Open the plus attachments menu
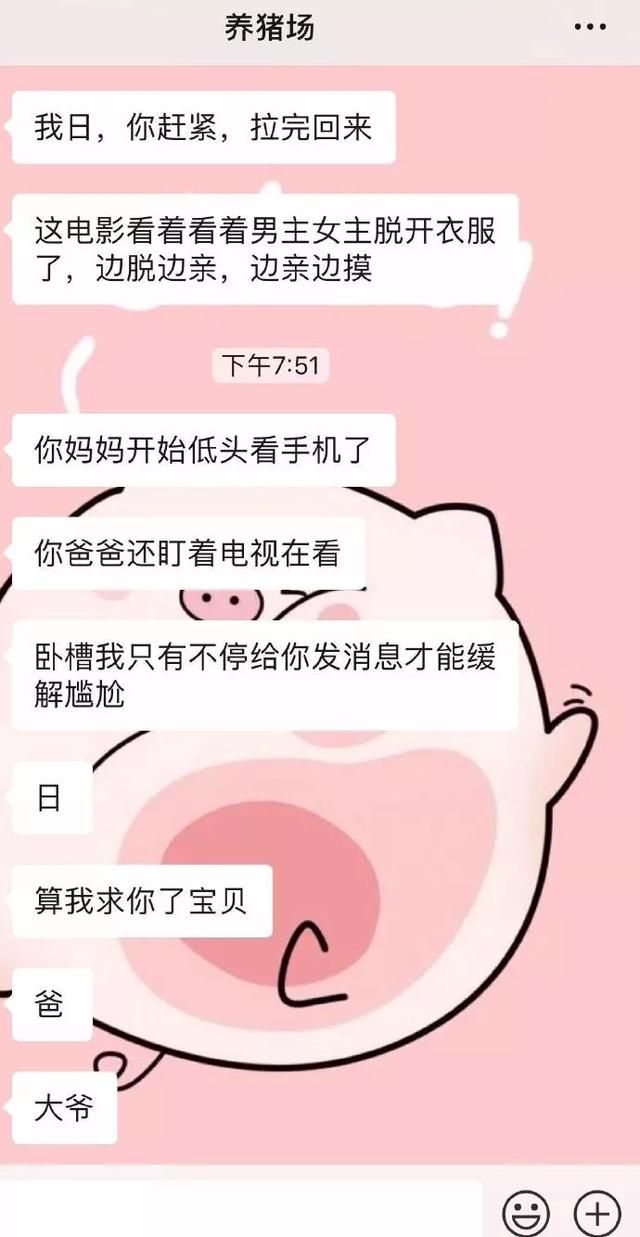Viewport: 640px width, 1237px height. pyautogui.click(x=597, y=1214)
